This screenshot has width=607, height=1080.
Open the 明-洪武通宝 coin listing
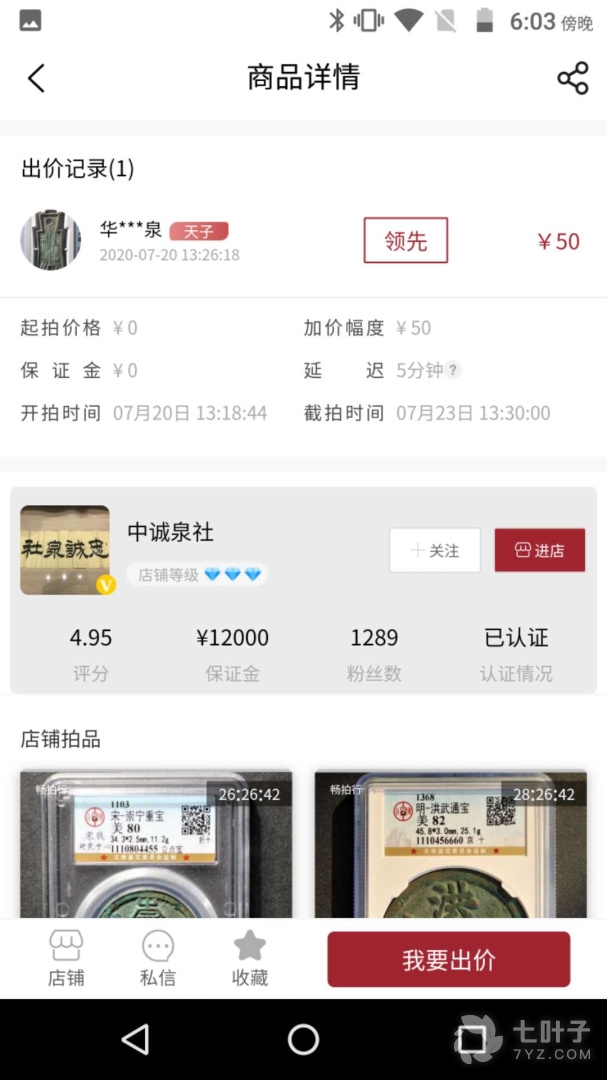[451, 845]
